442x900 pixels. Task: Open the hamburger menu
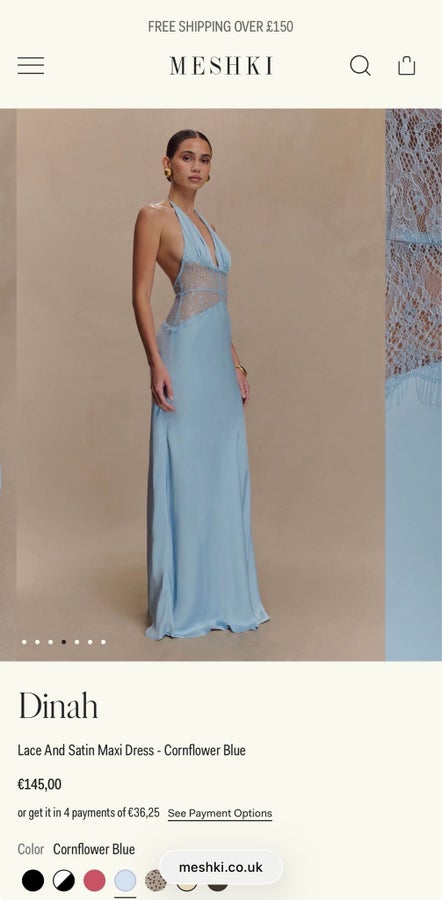pos(30,65)
